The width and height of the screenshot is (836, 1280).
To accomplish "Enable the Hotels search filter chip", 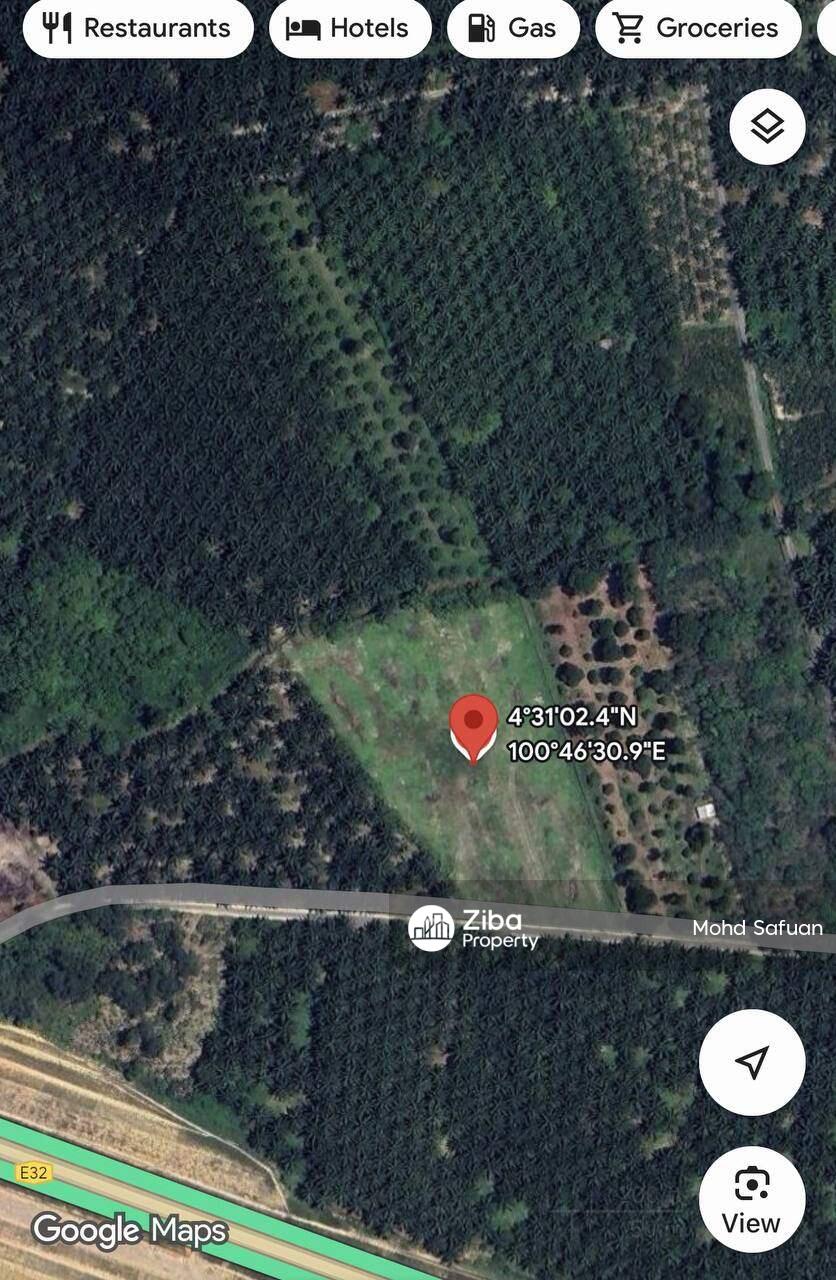I will click(350, 27).
